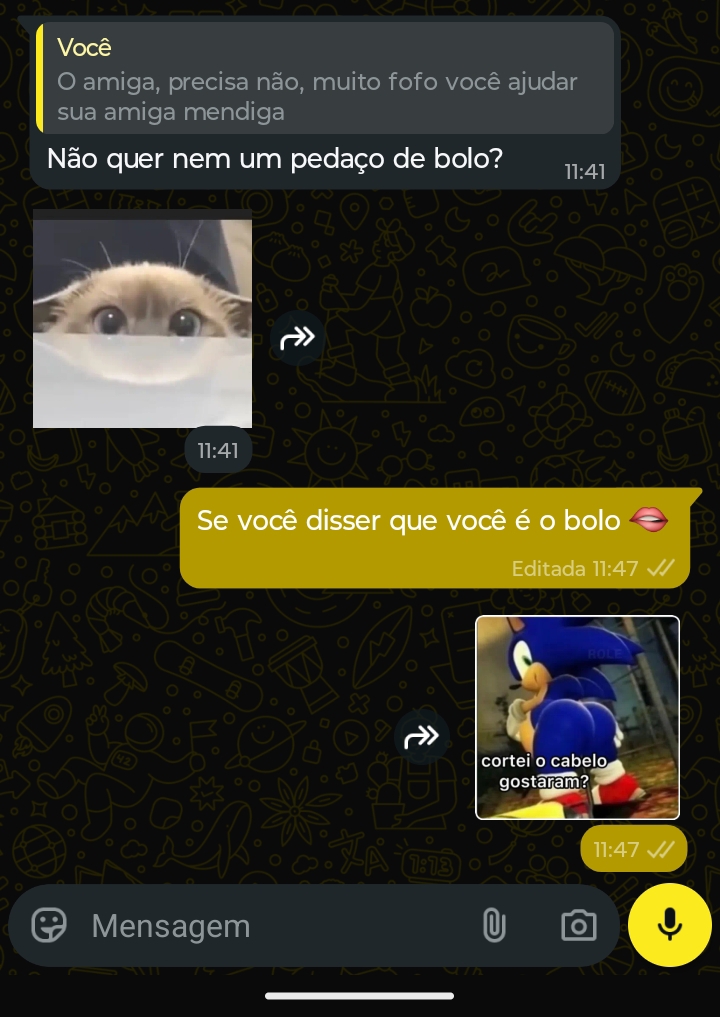The height and width of the screenshot is (1017, 720).
Task: Open the emoji and sticker picker
Action: tap(49, 926)
